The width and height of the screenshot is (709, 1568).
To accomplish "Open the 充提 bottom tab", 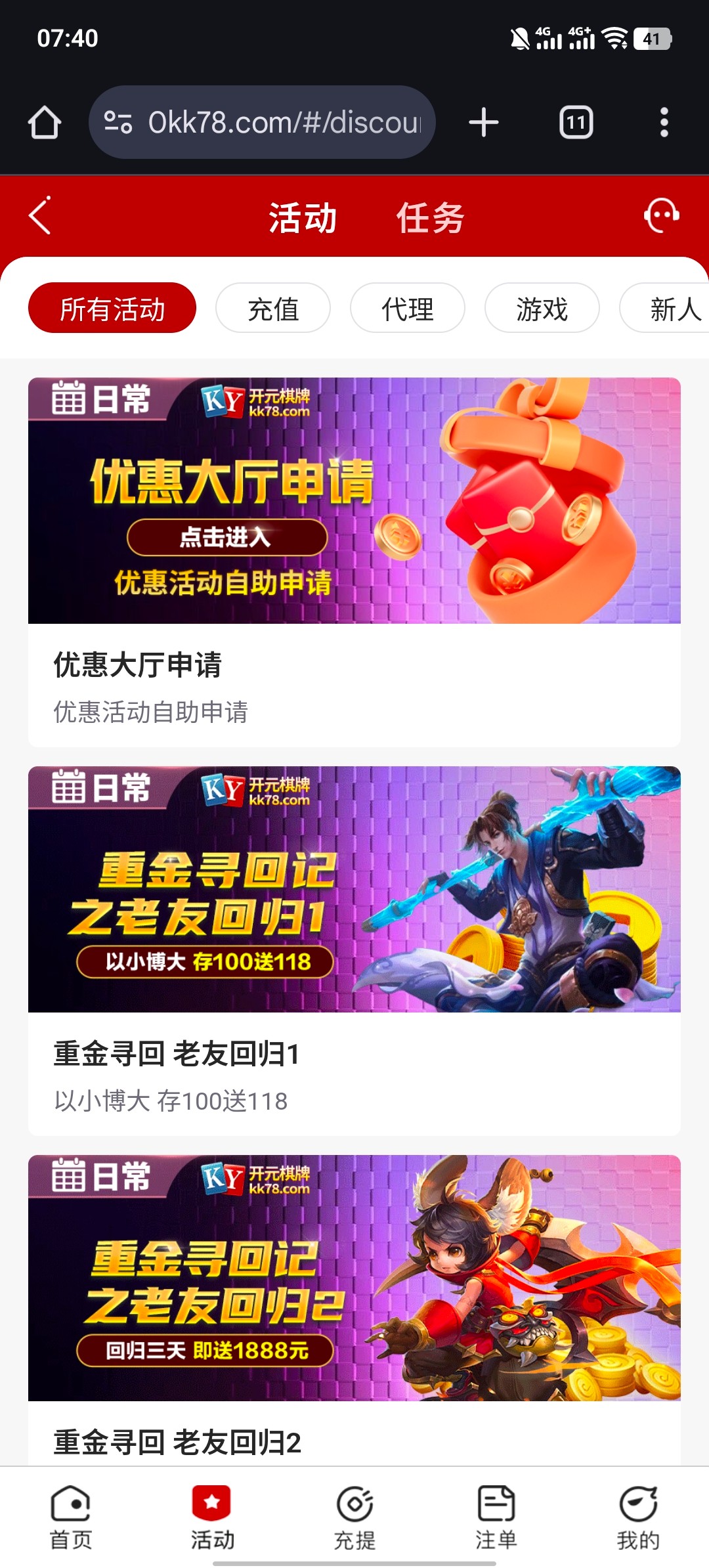I will click(354, 1517).
